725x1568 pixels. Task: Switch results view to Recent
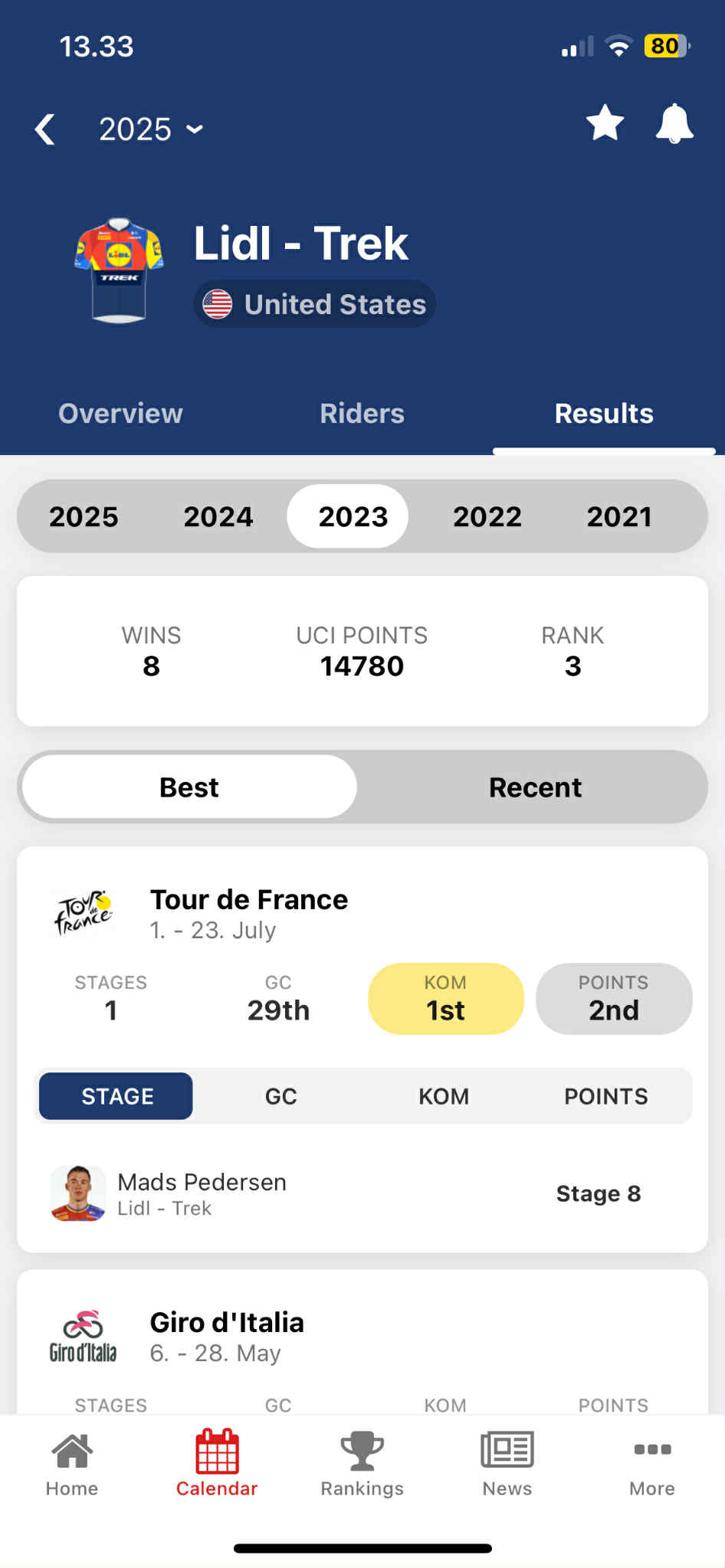(535, 787)
